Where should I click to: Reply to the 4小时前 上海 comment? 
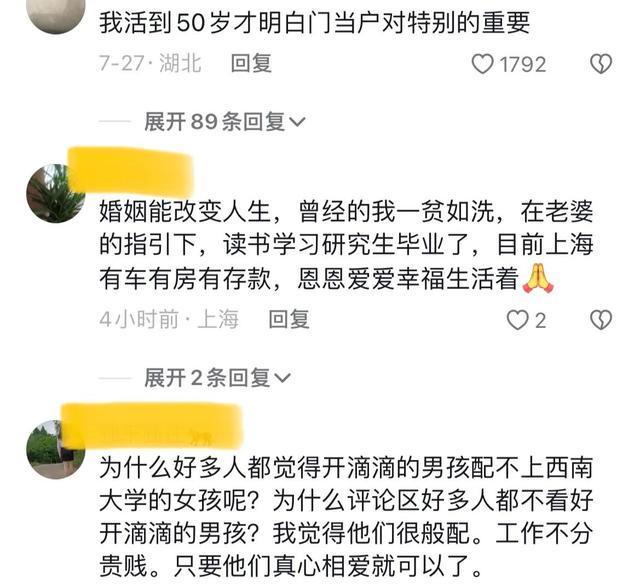[289, 320]
